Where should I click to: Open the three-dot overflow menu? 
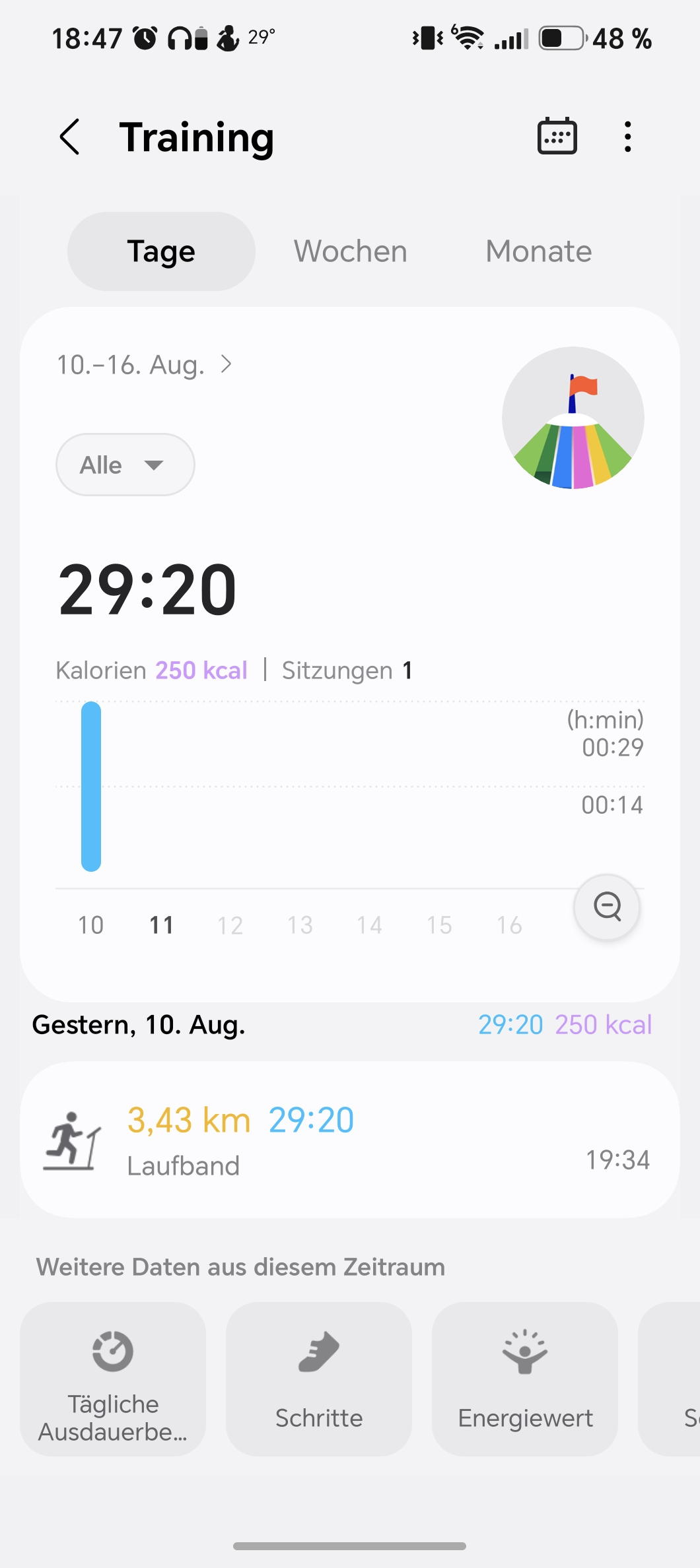(627, 137)
